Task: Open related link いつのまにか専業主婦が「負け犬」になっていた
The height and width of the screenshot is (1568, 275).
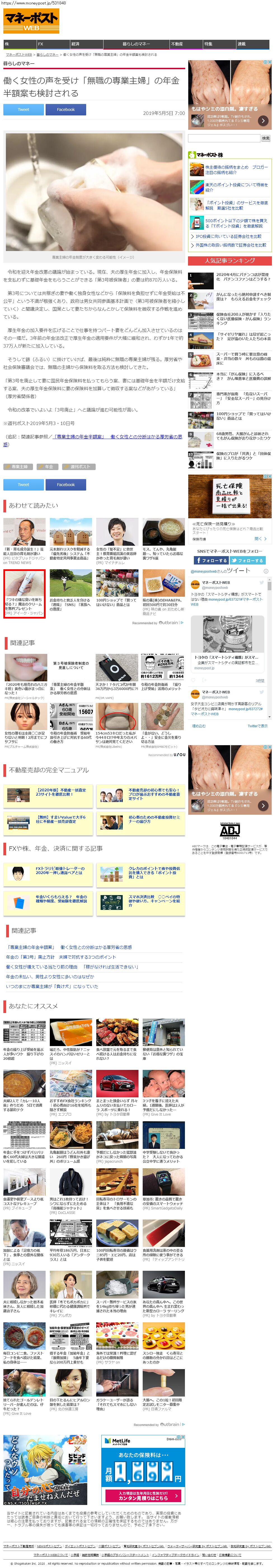Action: point(52,986)
